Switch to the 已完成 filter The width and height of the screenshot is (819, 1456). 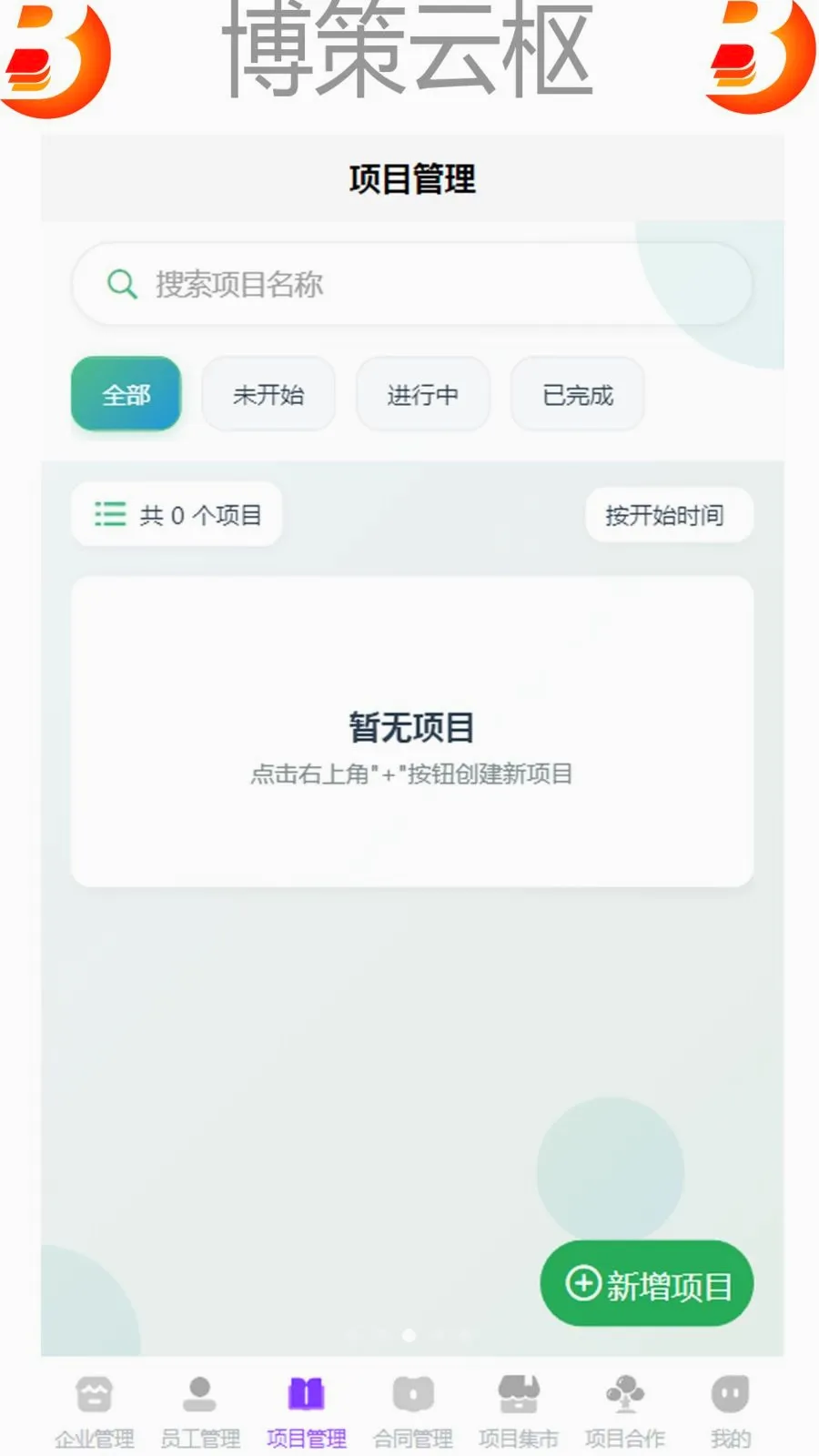click(x=578, y=394)
